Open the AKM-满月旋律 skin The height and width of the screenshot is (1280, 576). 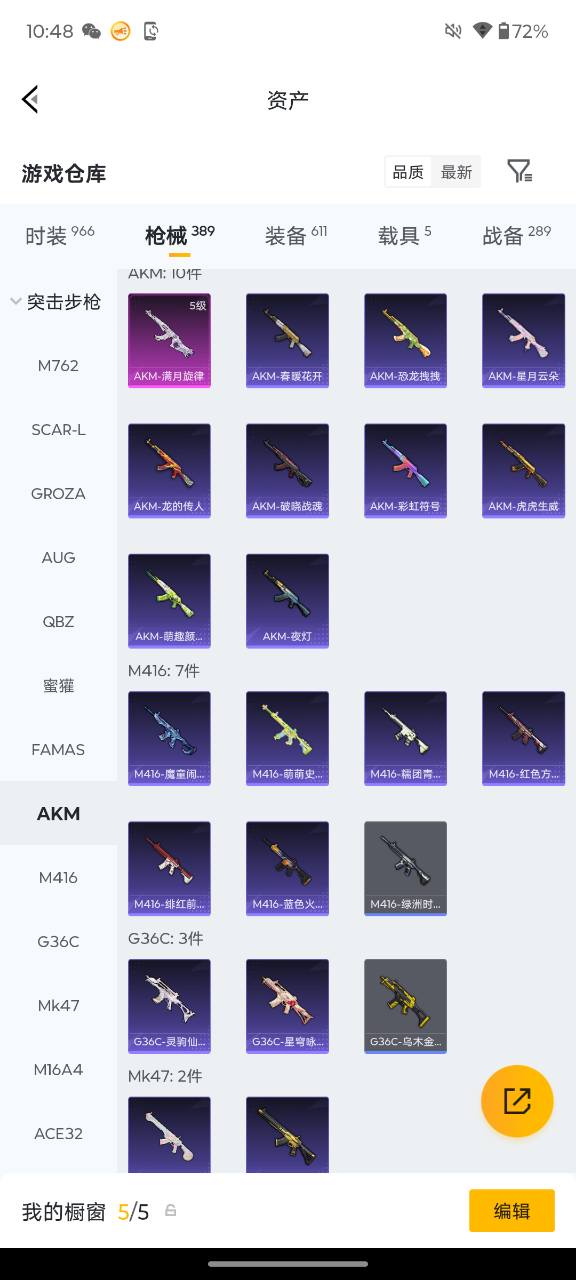pos(169,340)
